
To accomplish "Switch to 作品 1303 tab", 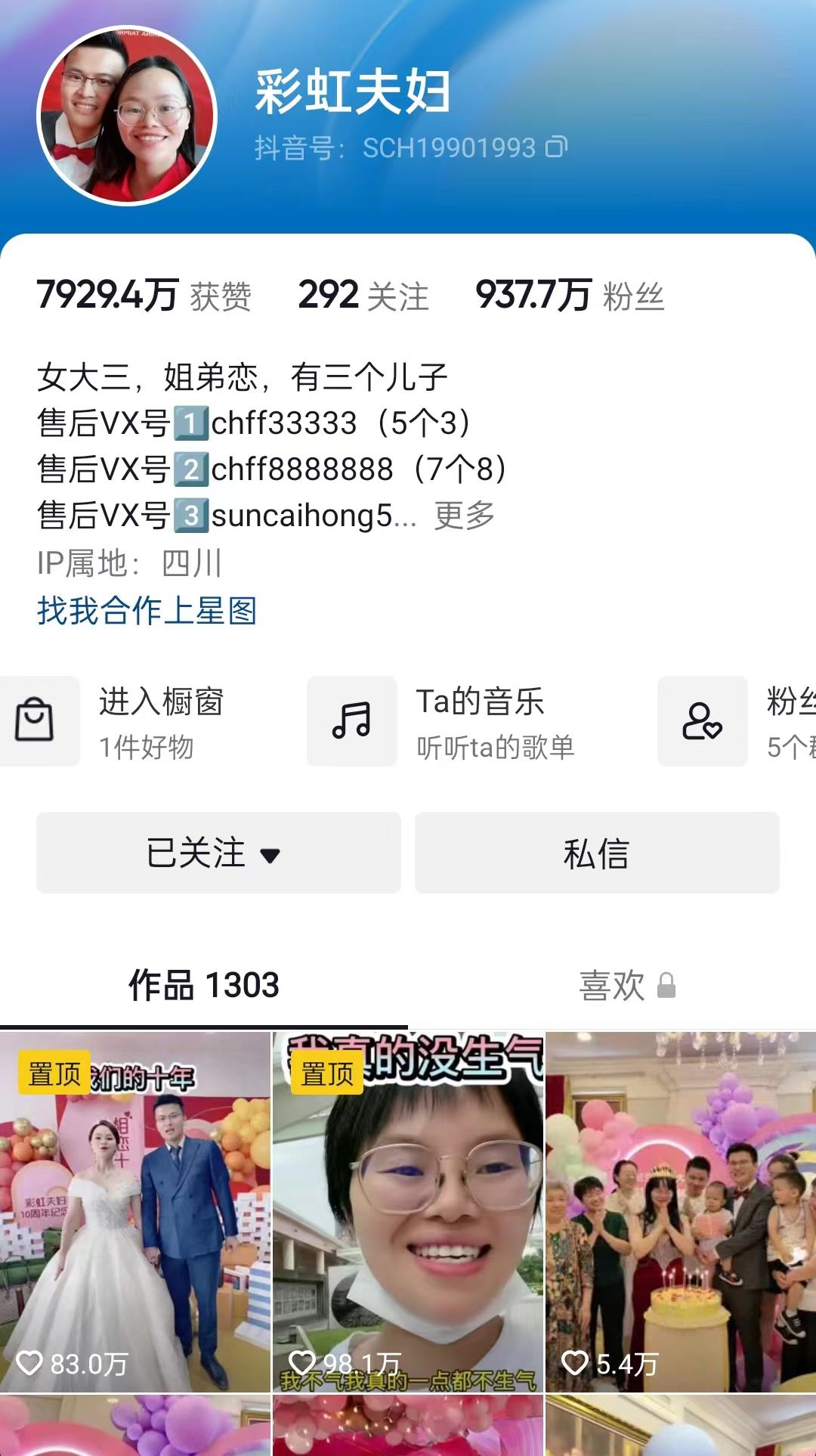I will (204, 986).
